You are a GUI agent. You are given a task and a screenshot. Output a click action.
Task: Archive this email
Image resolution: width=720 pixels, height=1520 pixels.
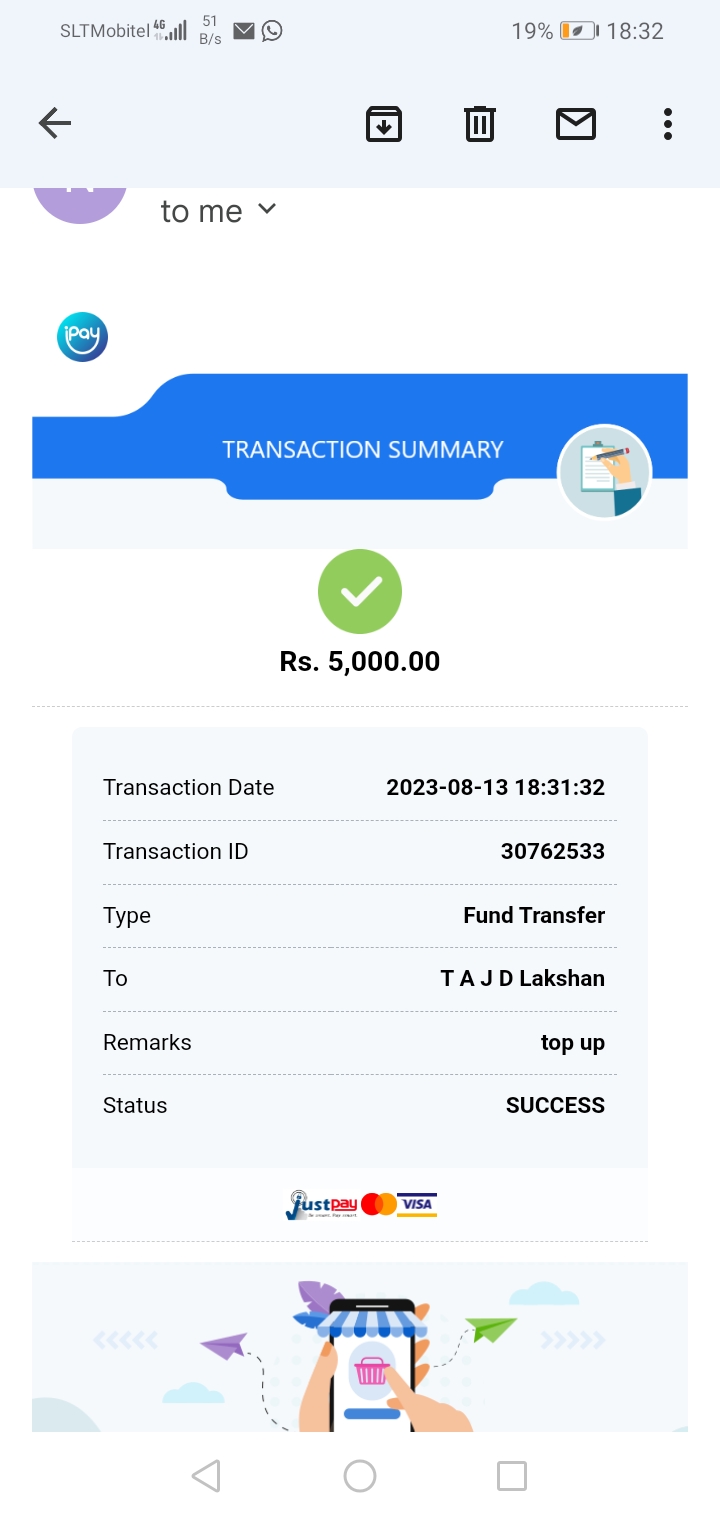(384, 124)
